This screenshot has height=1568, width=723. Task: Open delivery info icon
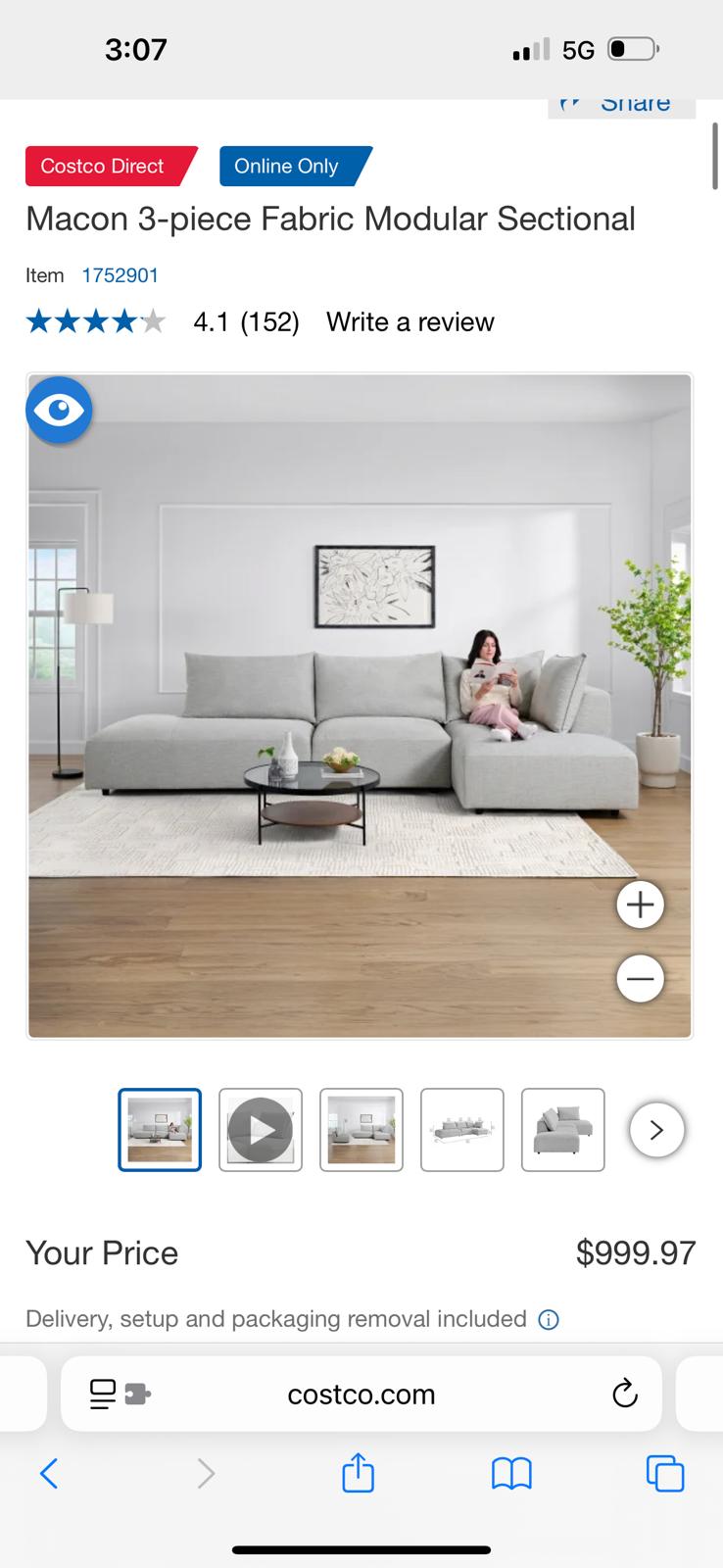[549, 1320]
